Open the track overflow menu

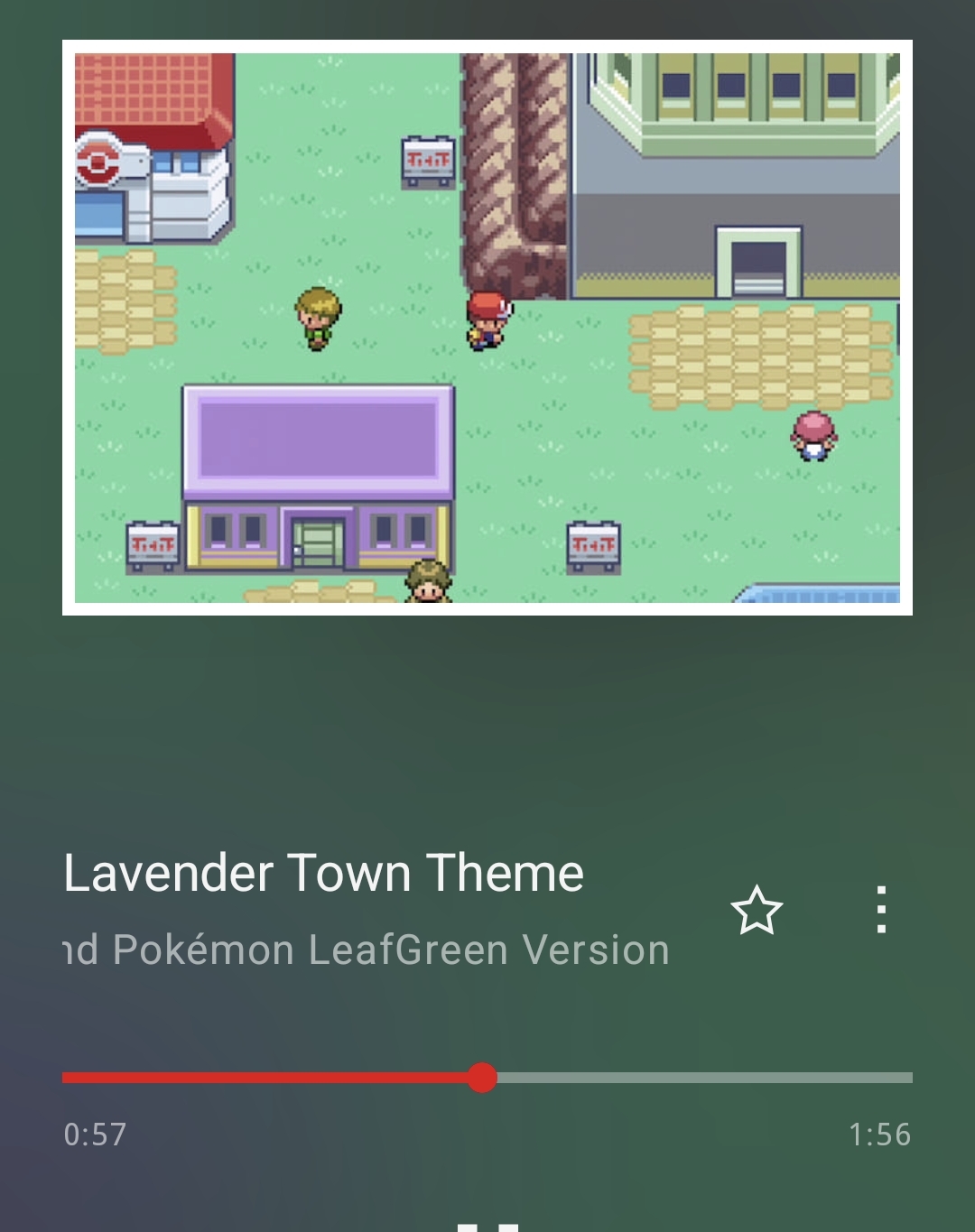pos(881,910)
